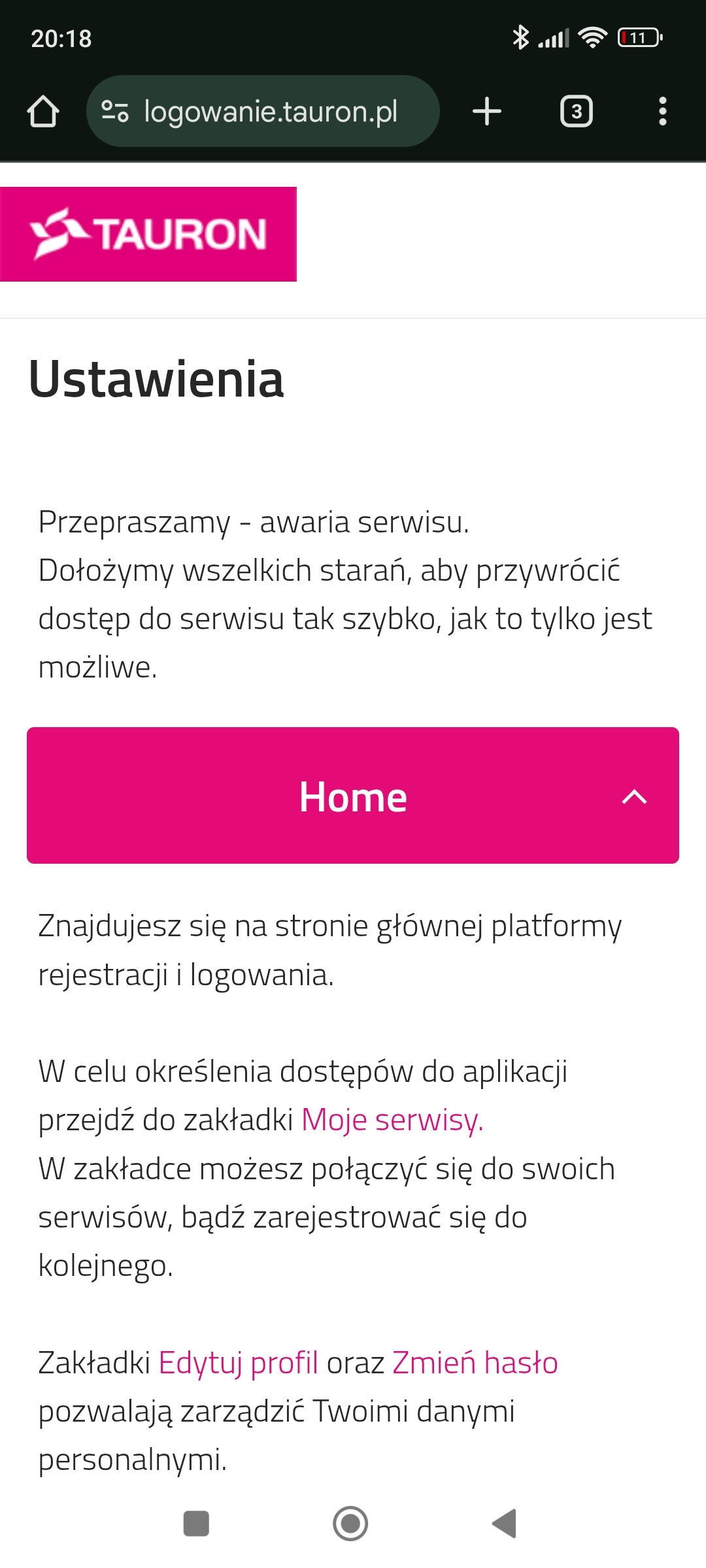Open the browser overflow menu

[x=662, y=111]
